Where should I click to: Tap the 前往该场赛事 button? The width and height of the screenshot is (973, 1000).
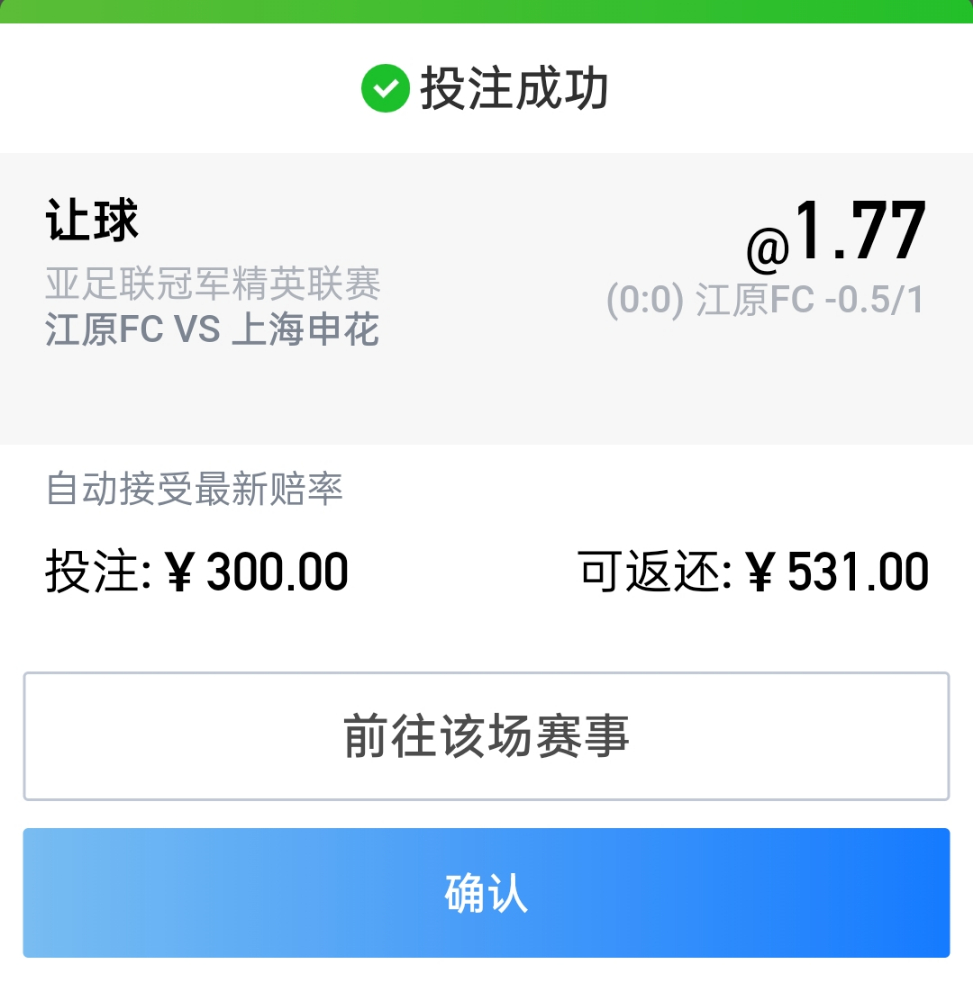click(x=486, y=736)
